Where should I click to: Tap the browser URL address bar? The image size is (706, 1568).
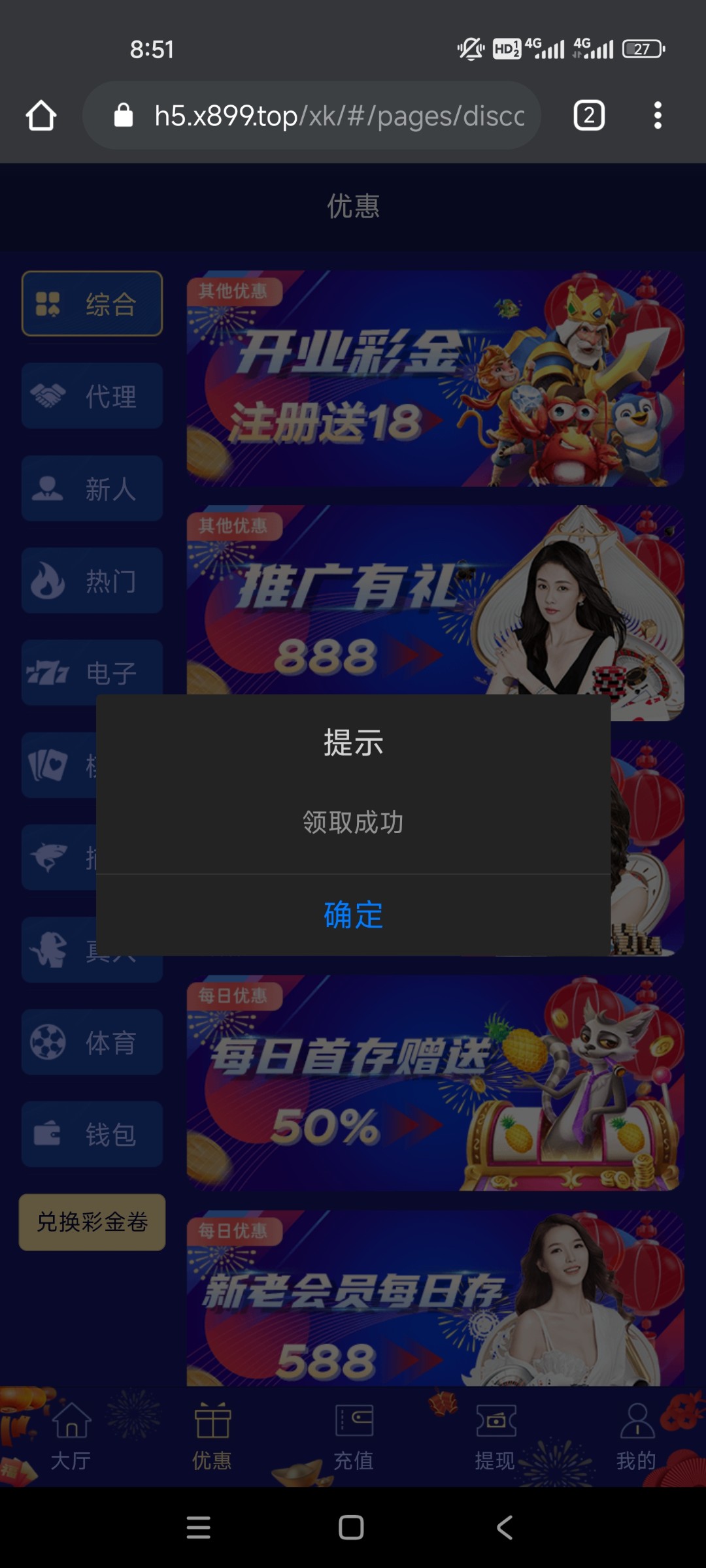click(312, 116)
